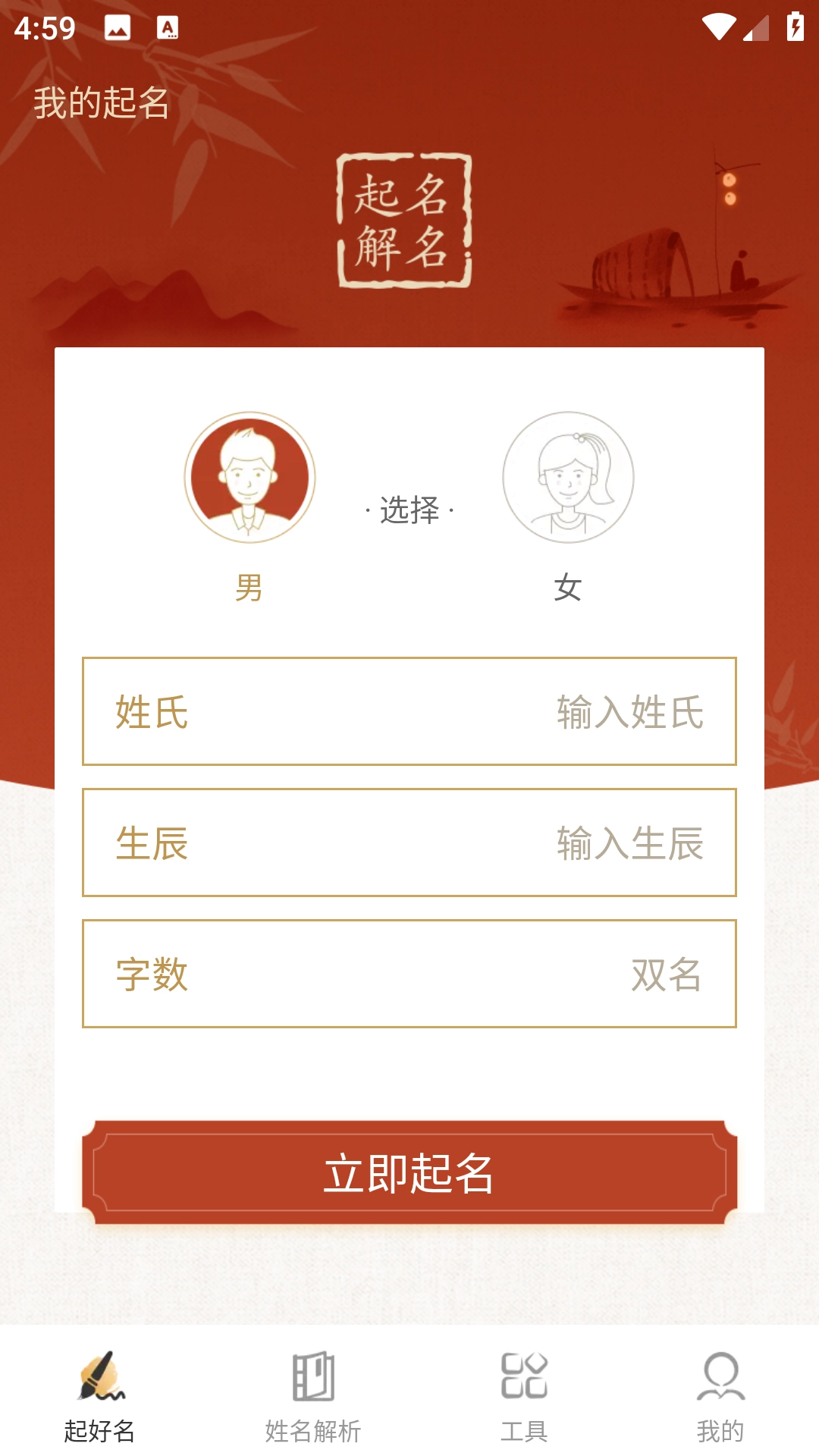Open 我的起名 at the top
819x1456 pixels.
[102, 102]
